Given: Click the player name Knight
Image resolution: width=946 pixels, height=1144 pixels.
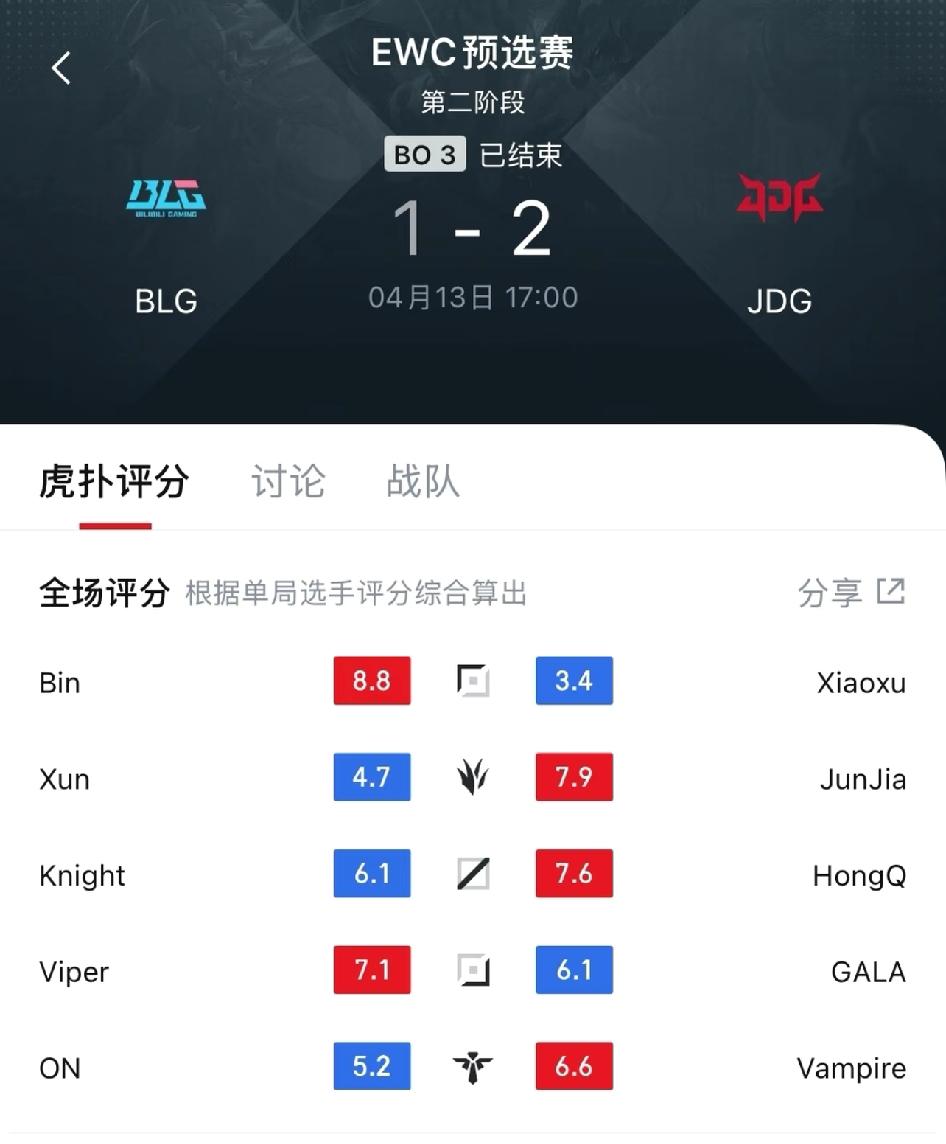Looking at the screenshot, I should coord(81,875).
